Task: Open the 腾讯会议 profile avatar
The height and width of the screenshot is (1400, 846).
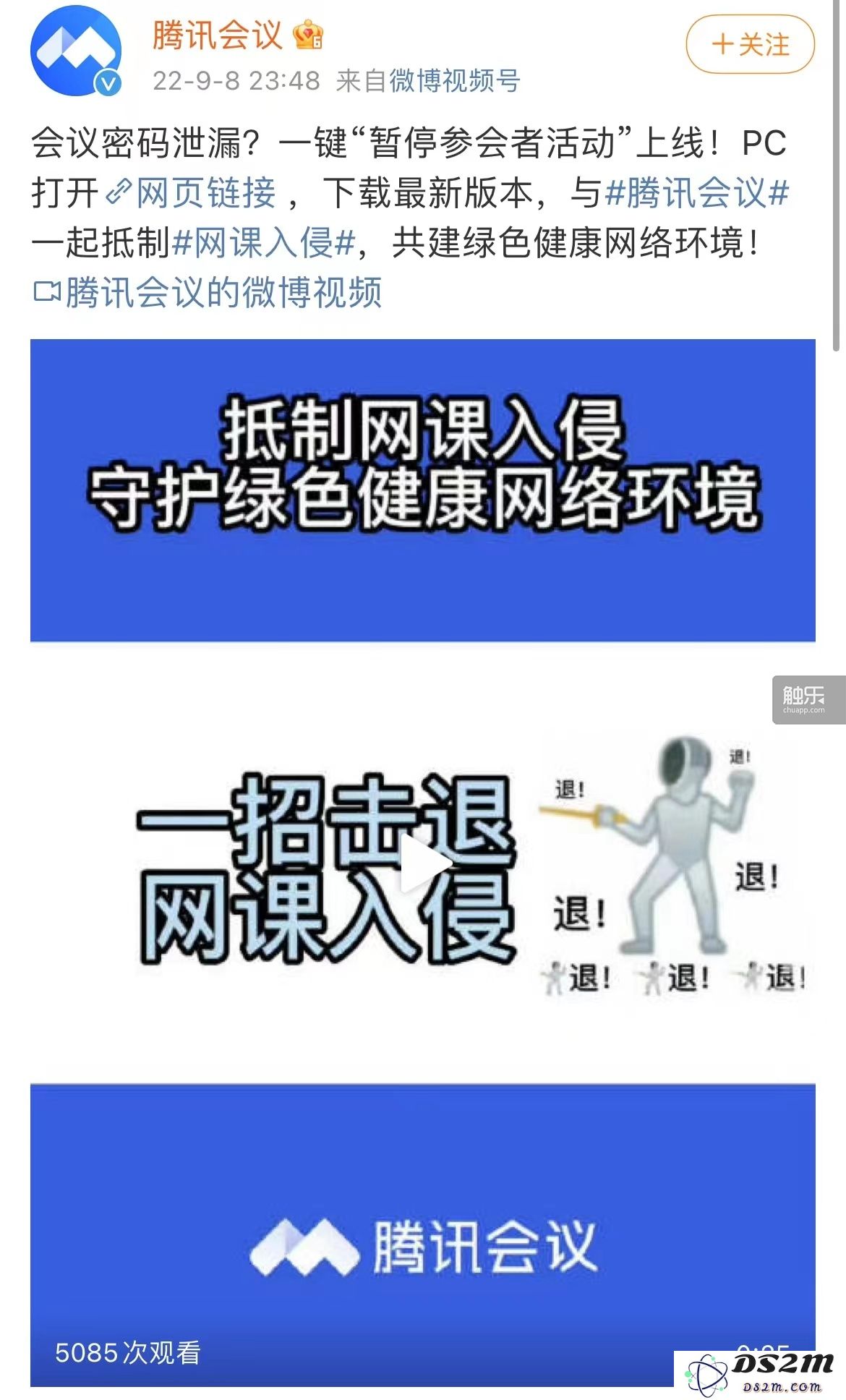Action: (x=74, y=51)
